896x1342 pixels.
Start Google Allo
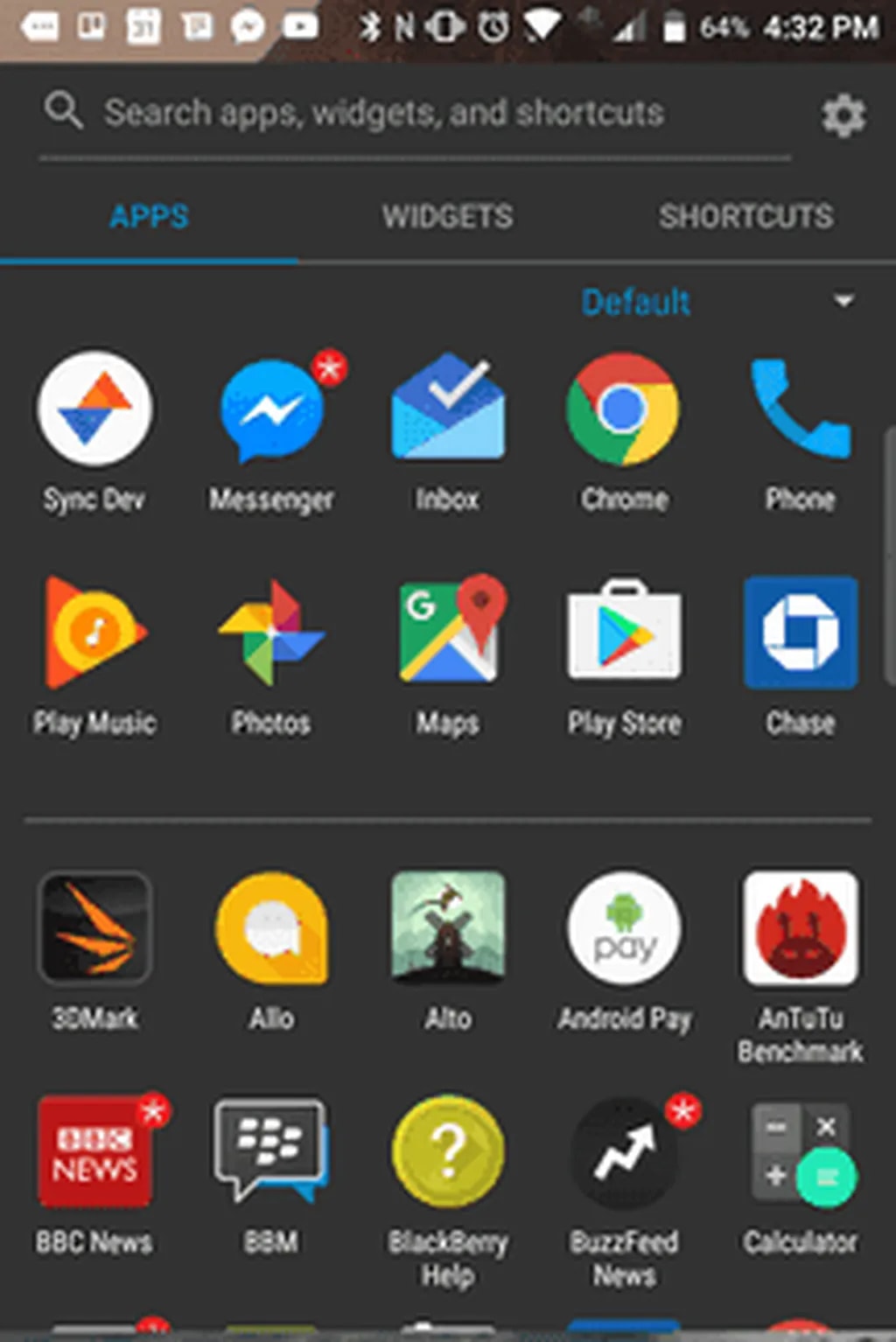270,927
